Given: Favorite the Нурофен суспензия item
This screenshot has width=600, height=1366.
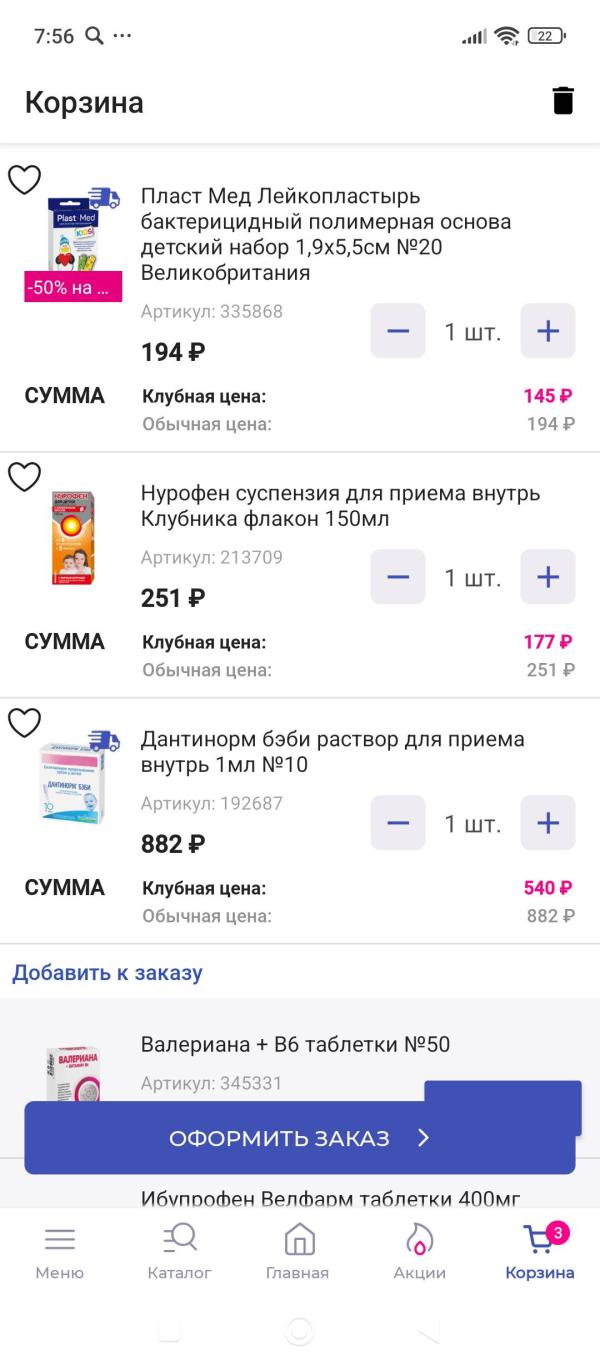Looking at the screenshot, I should (25, 477).
